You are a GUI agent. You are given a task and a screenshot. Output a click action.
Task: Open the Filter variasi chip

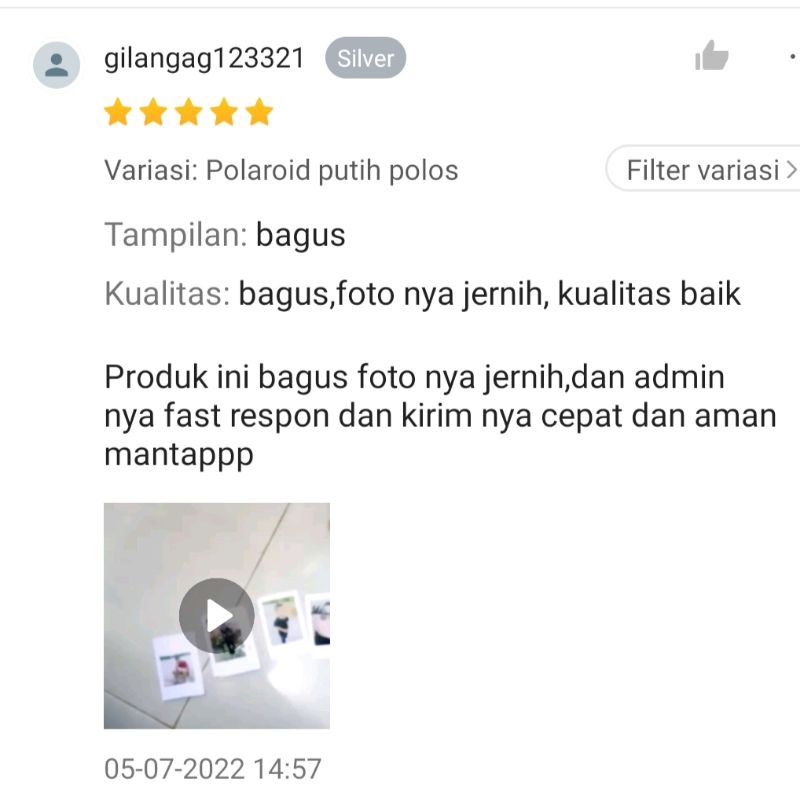[x=703, y=168]
